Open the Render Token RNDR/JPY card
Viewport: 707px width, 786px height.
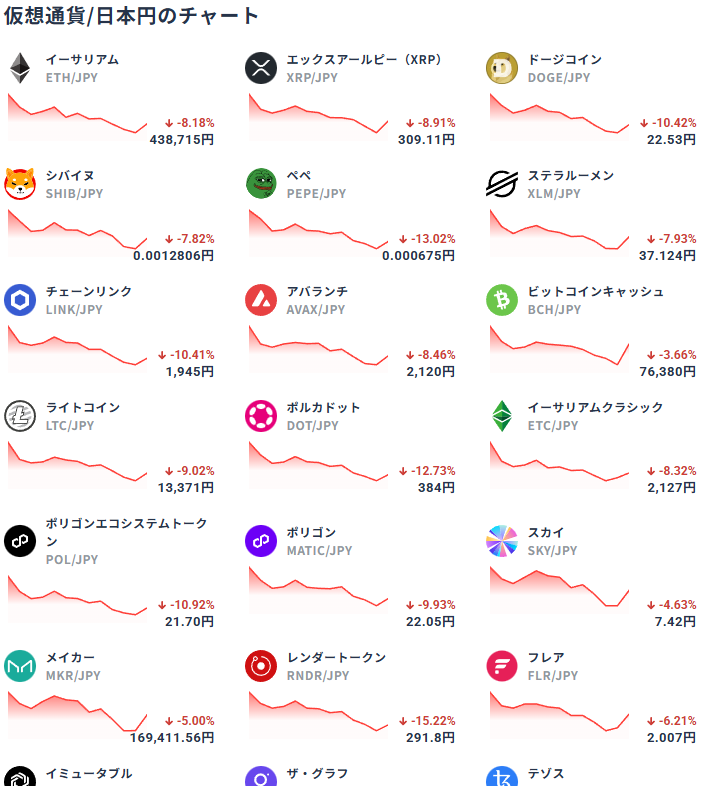(350, 696)
